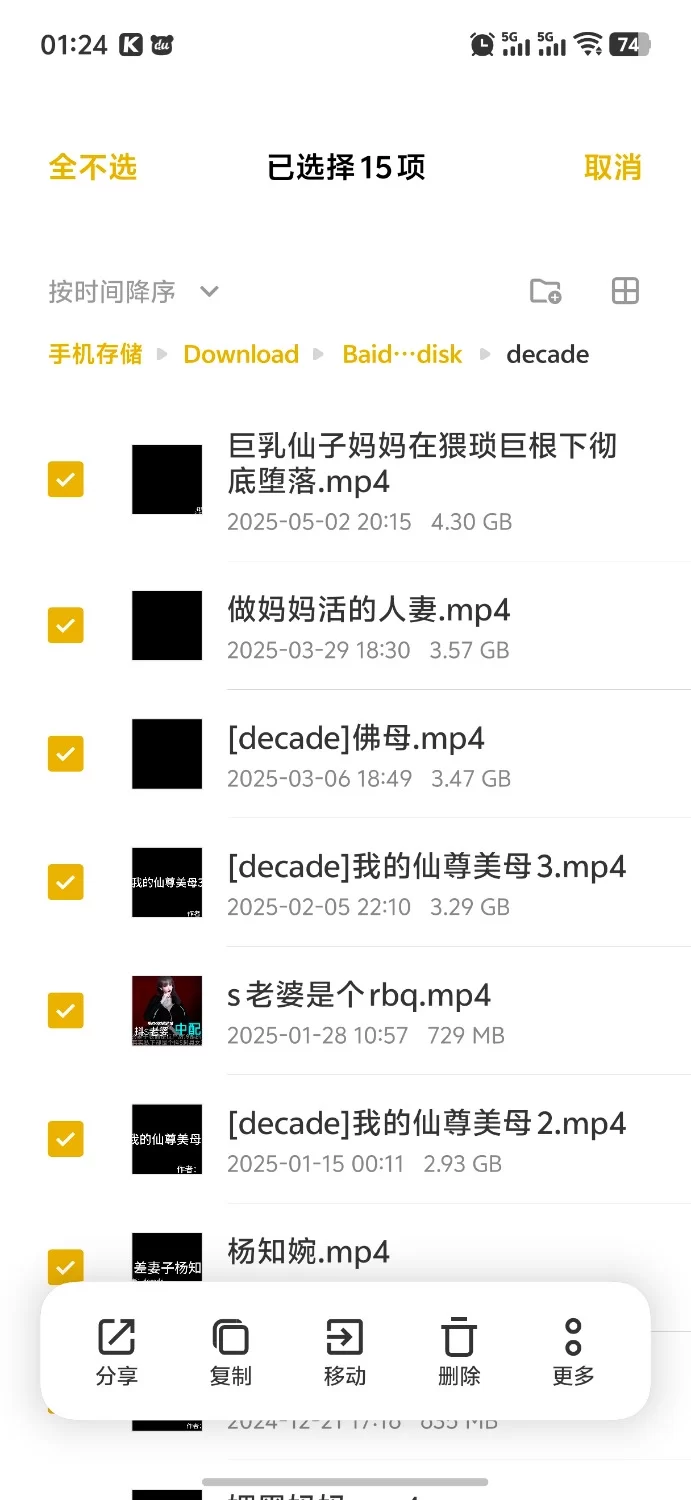Open the 按时间降序 sort dropdown
Image resolution: width=691 pixels, height=1500 pixels.
[133, 291]
